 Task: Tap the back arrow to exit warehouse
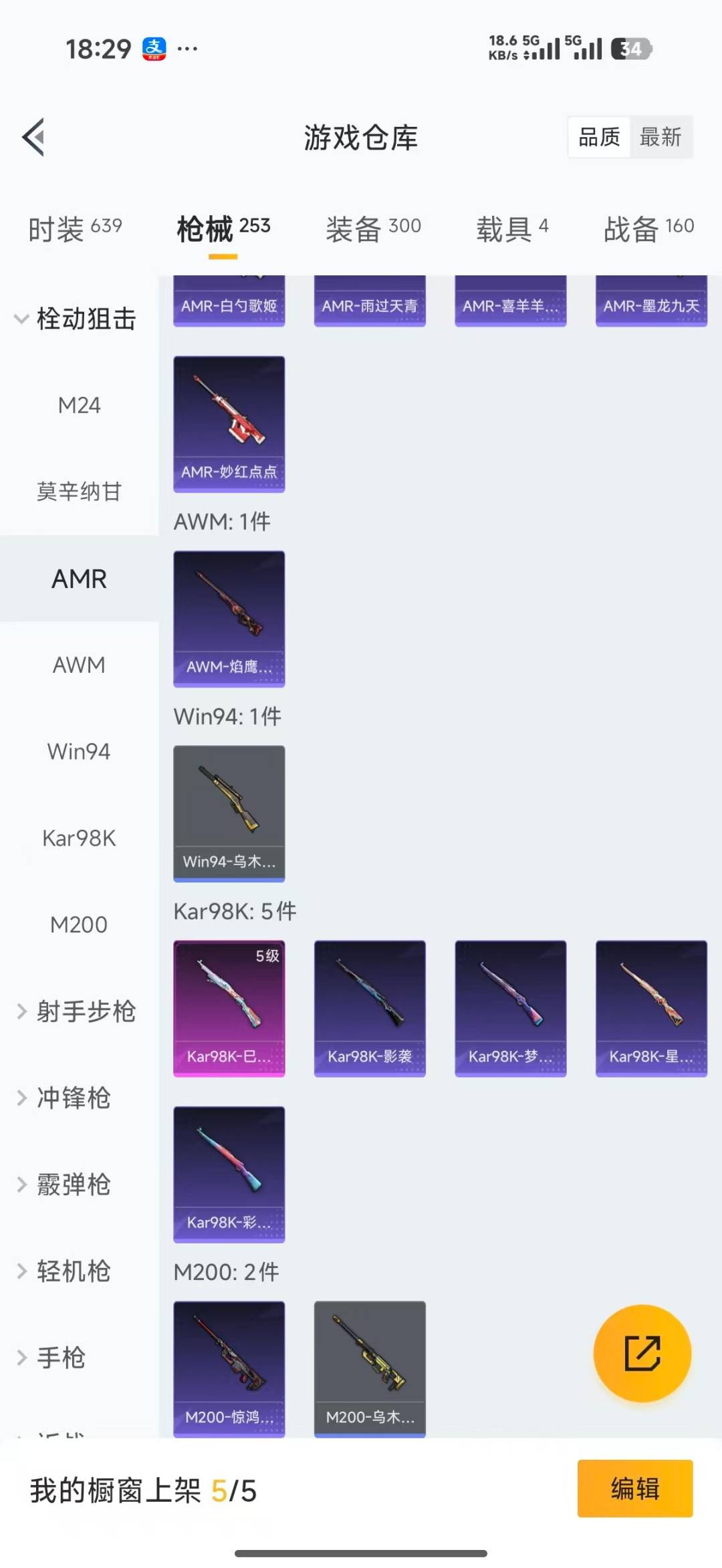32,137
